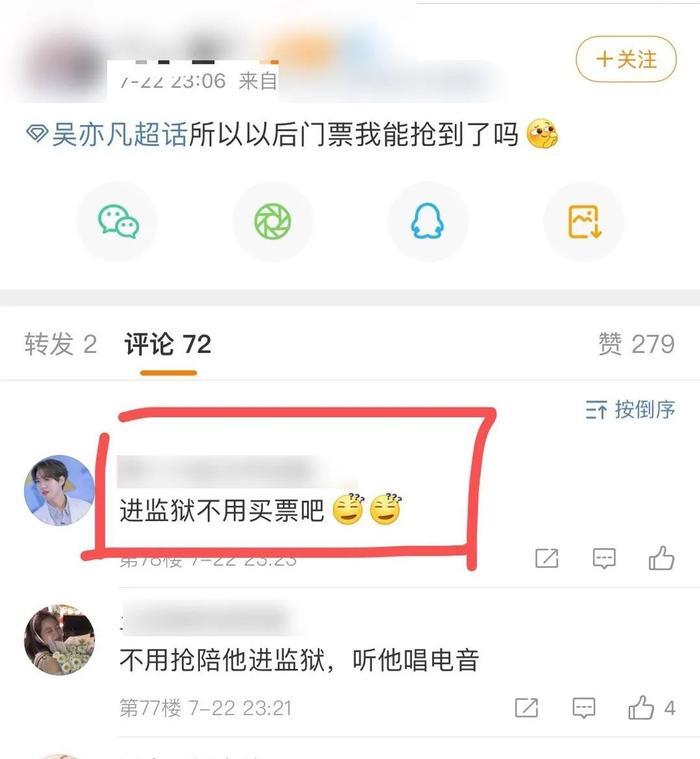This screenshot has height=759, width=700.
Task: Open the avatar of the 进监狱不用买票吧 commenter
Action: pyautogui.click(x=59, y=490)
